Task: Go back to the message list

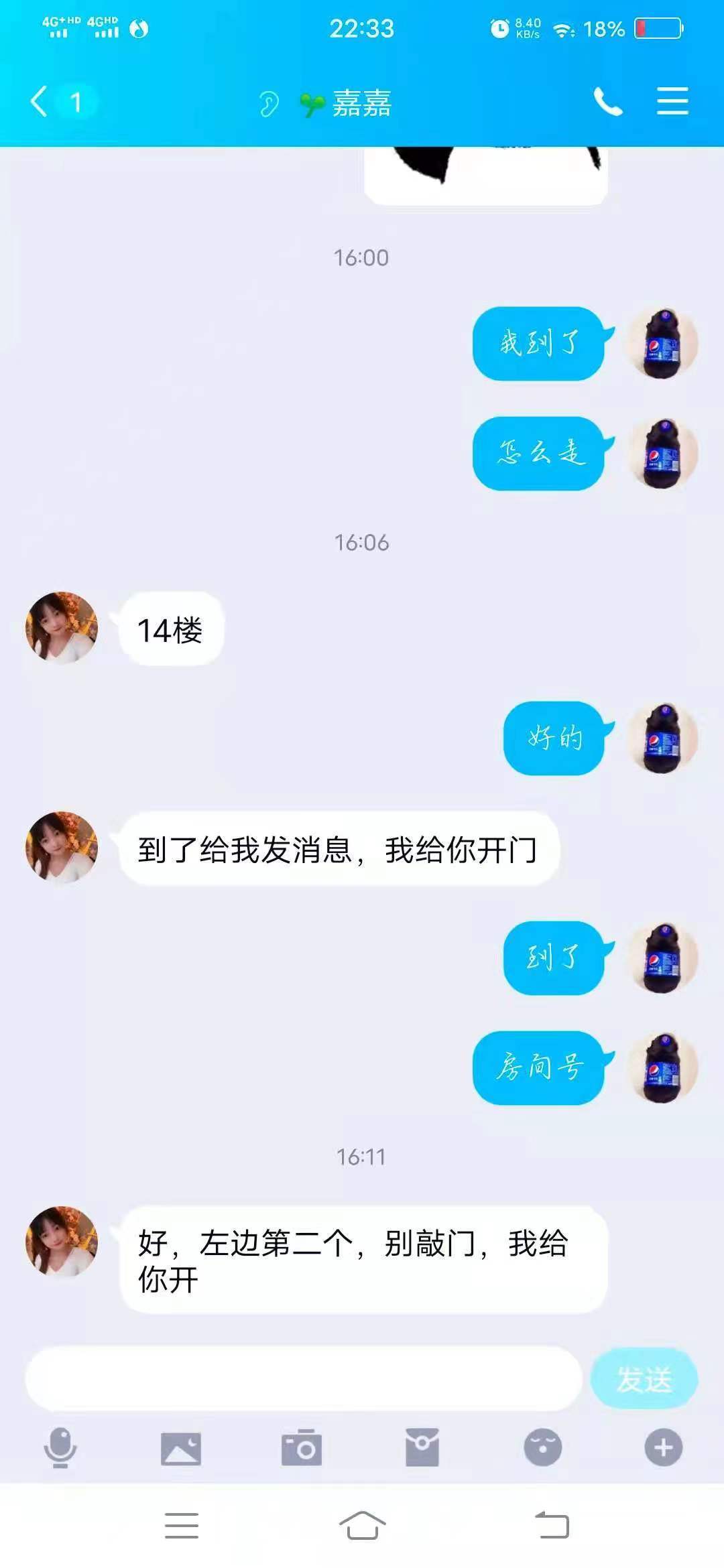Action: pos(40,102)
